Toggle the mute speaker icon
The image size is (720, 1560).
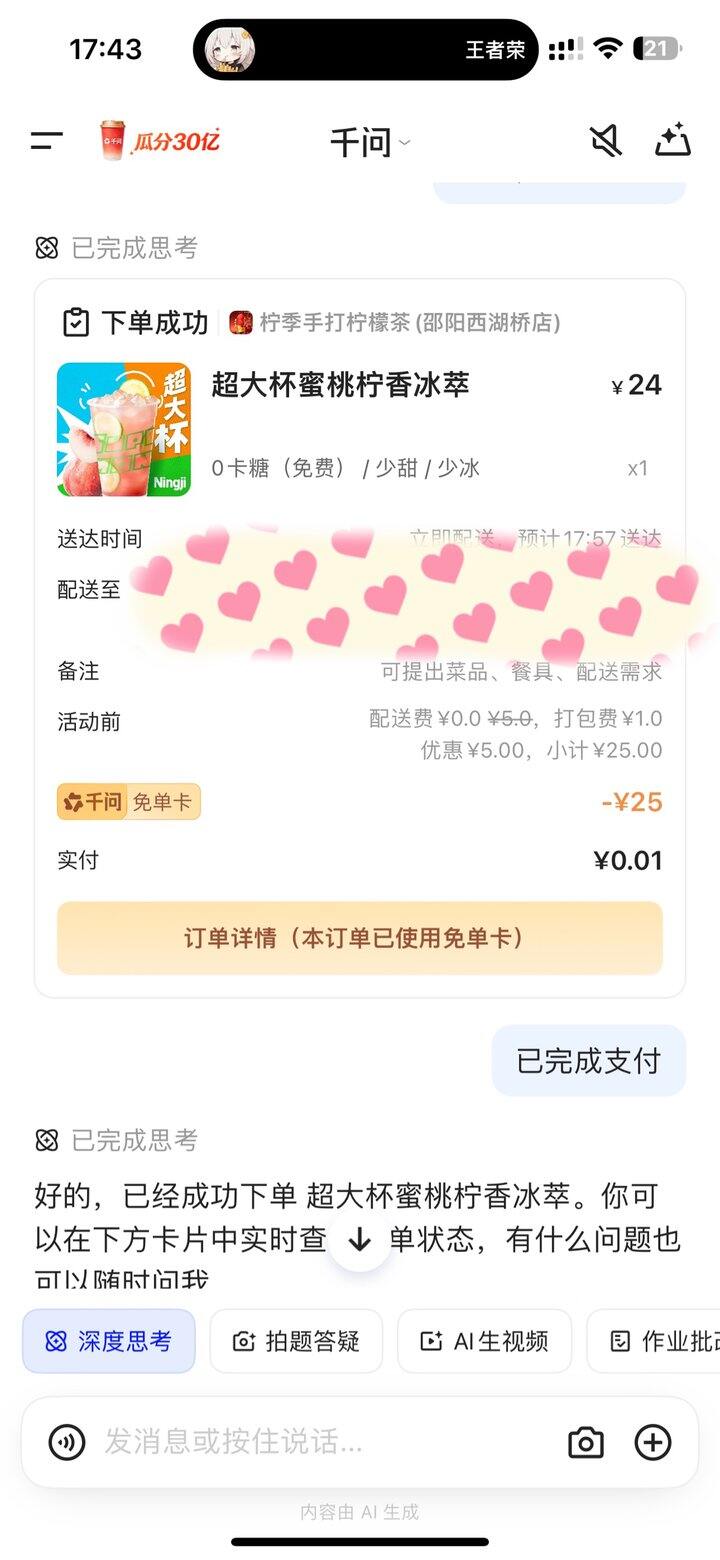coord(605,141)
